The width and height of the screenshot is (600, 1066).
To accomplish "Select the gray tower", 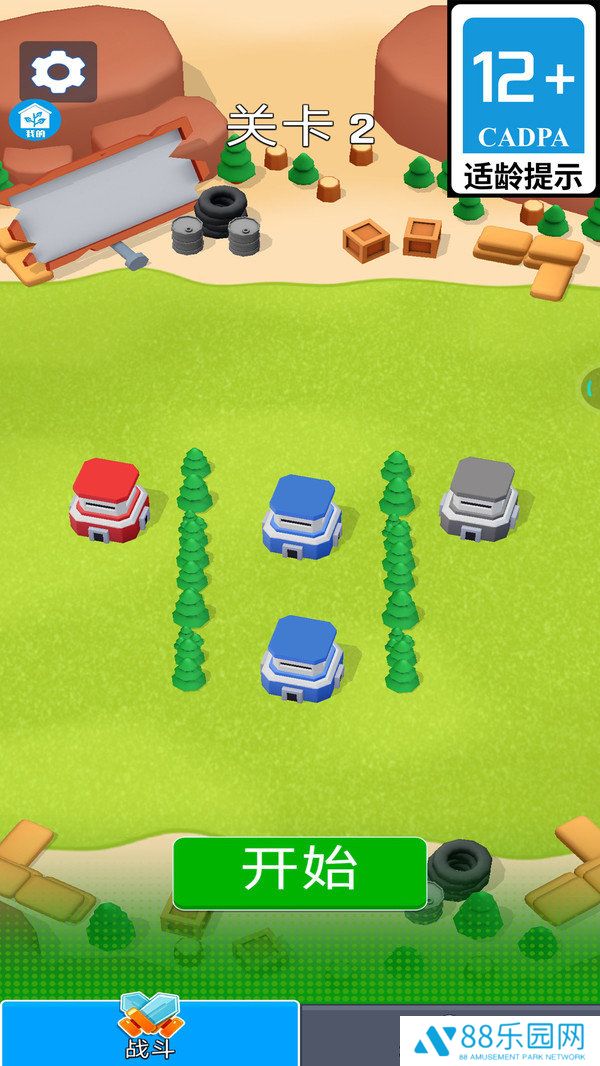I will pyautogui.click(x=479, y=499).
